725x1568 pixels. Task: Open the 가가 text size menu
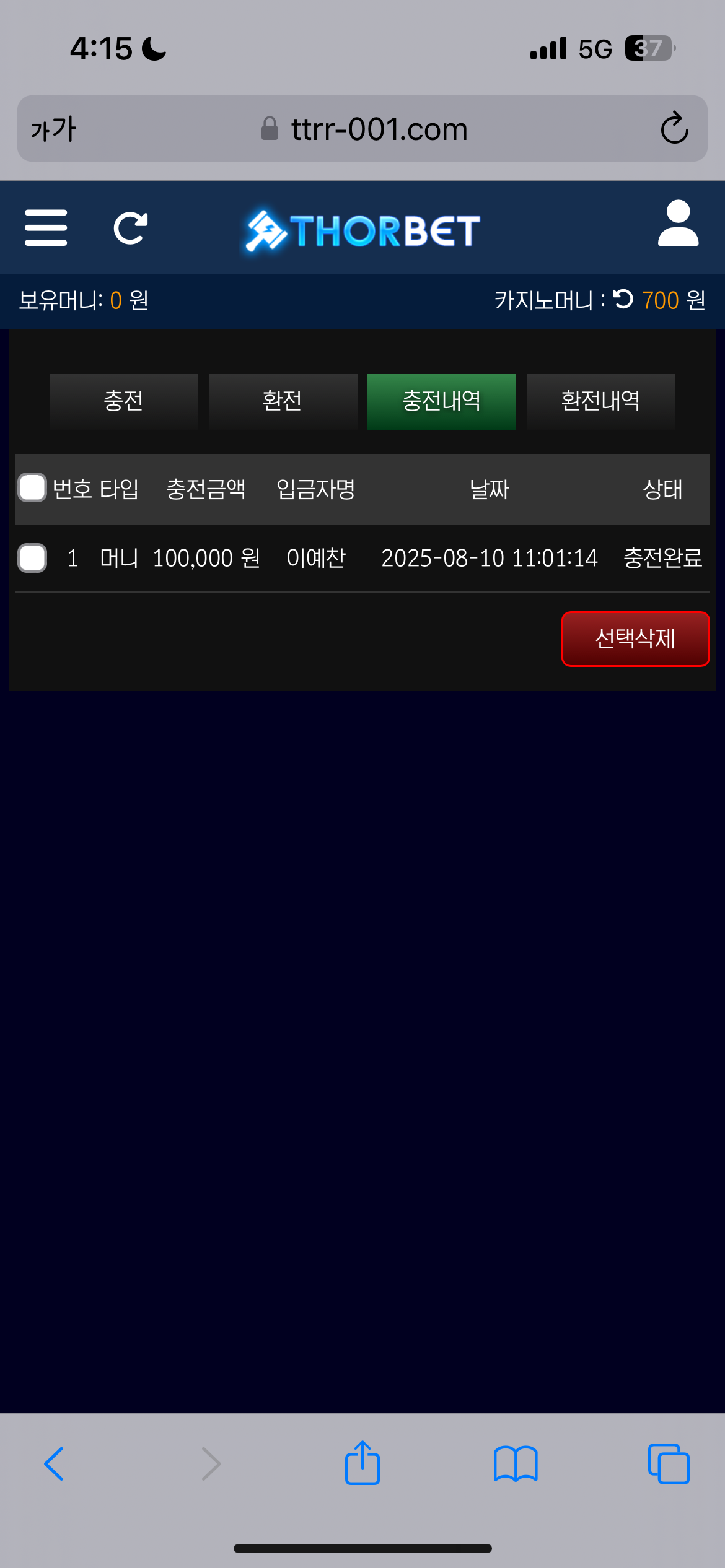(53, 129)
